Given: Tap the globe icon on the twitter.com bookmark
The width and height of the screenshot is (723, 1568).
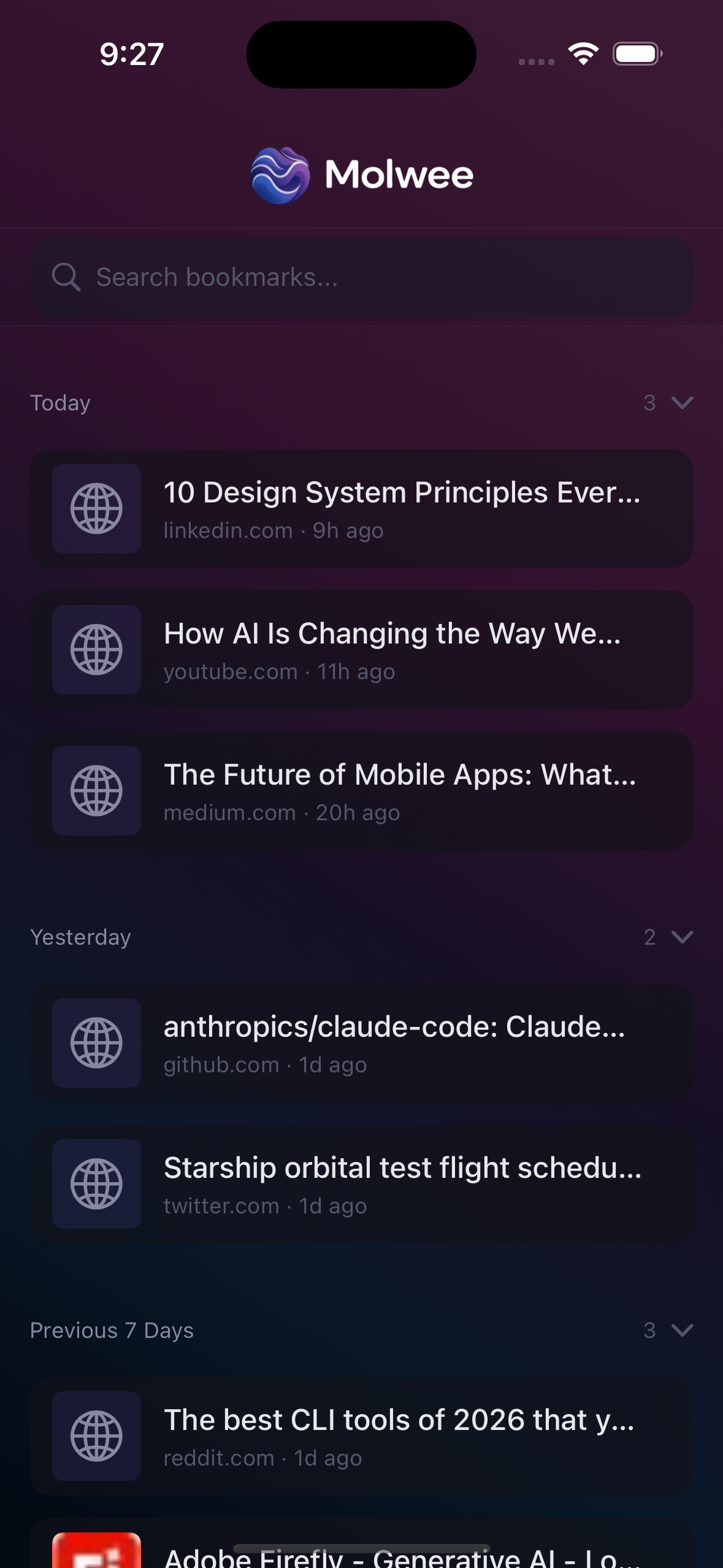Looking at the screenshot, I should [96, 1185].
